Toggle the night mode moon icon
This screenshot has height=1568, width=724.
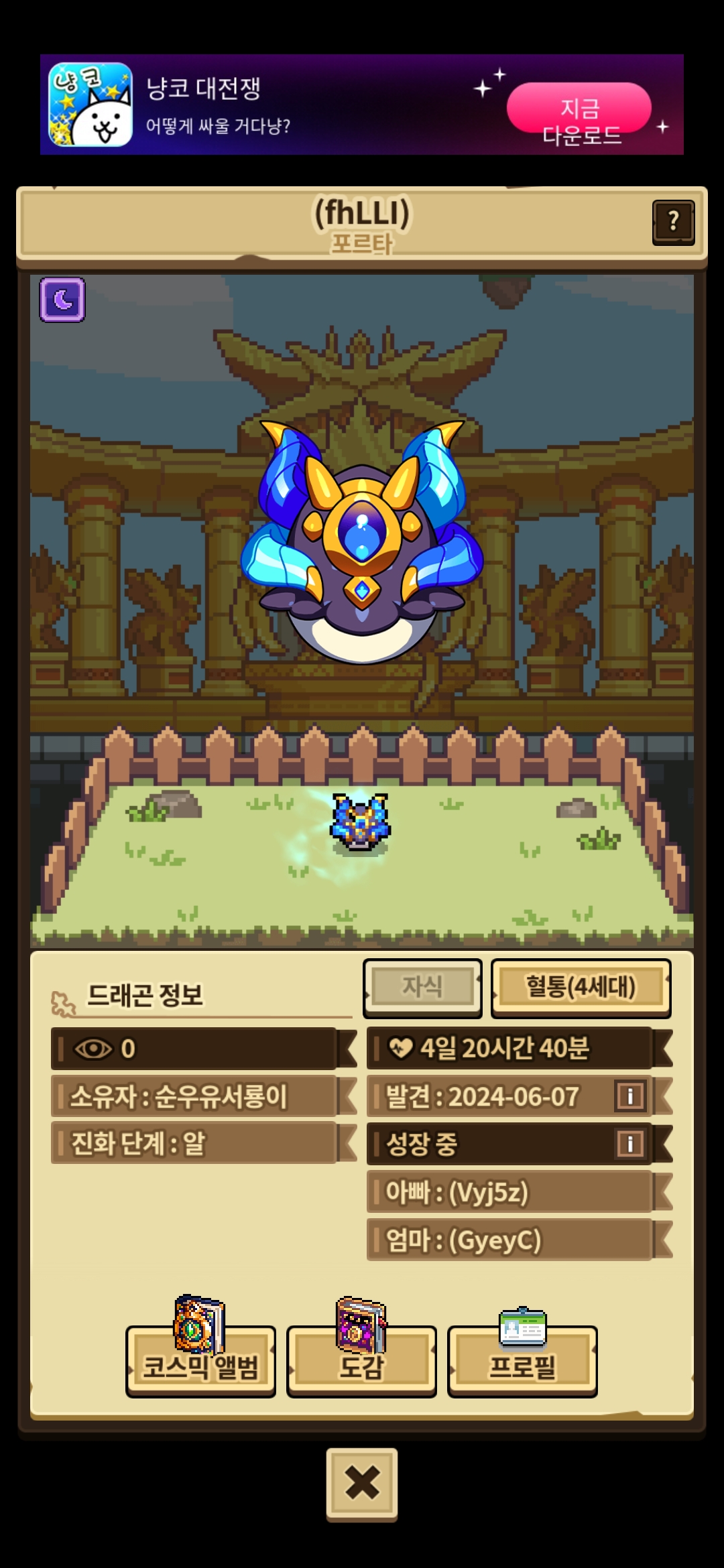pos(62,300)
